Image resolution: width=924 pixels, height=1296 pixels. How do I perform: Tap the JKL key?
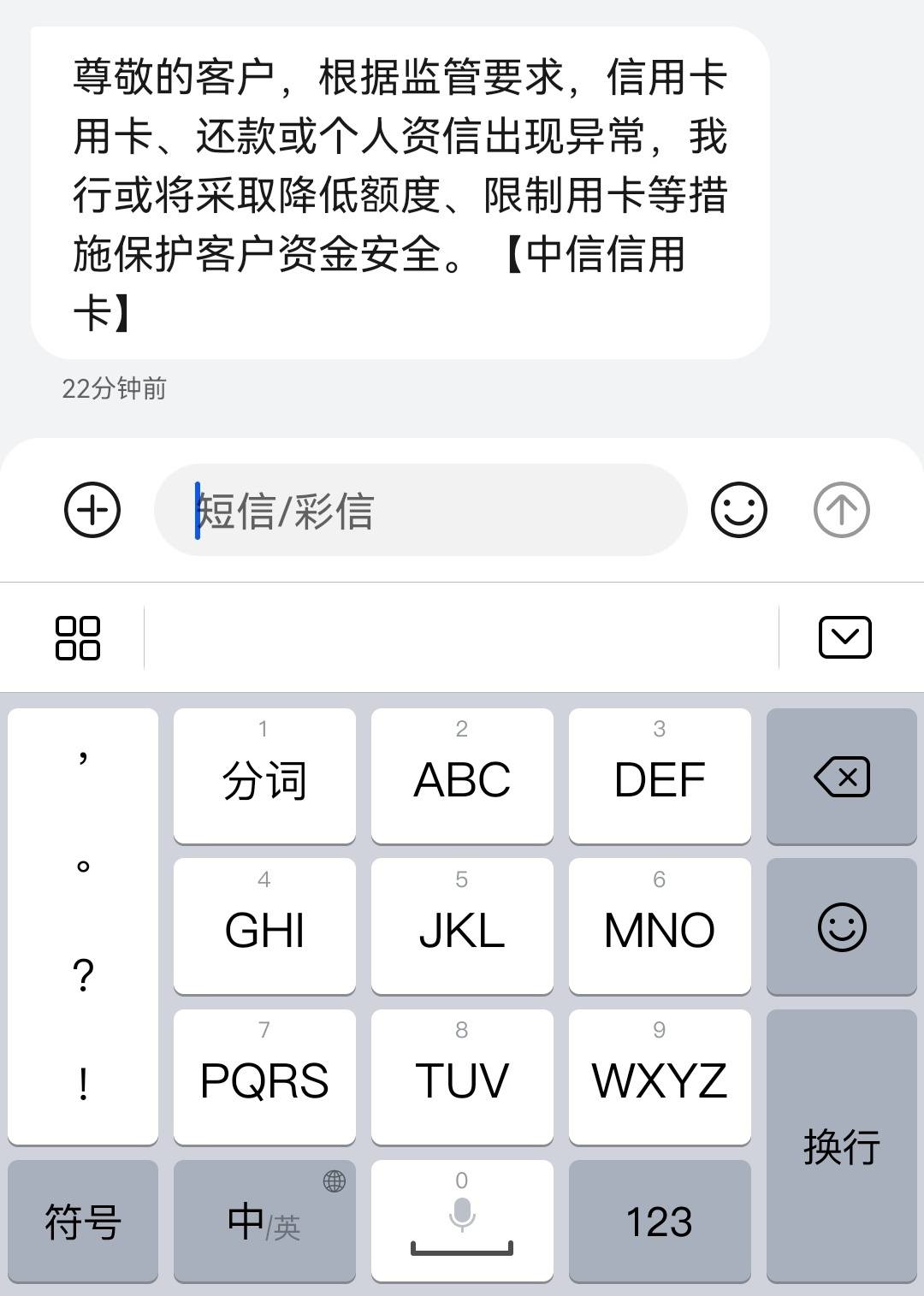(462, 927)
